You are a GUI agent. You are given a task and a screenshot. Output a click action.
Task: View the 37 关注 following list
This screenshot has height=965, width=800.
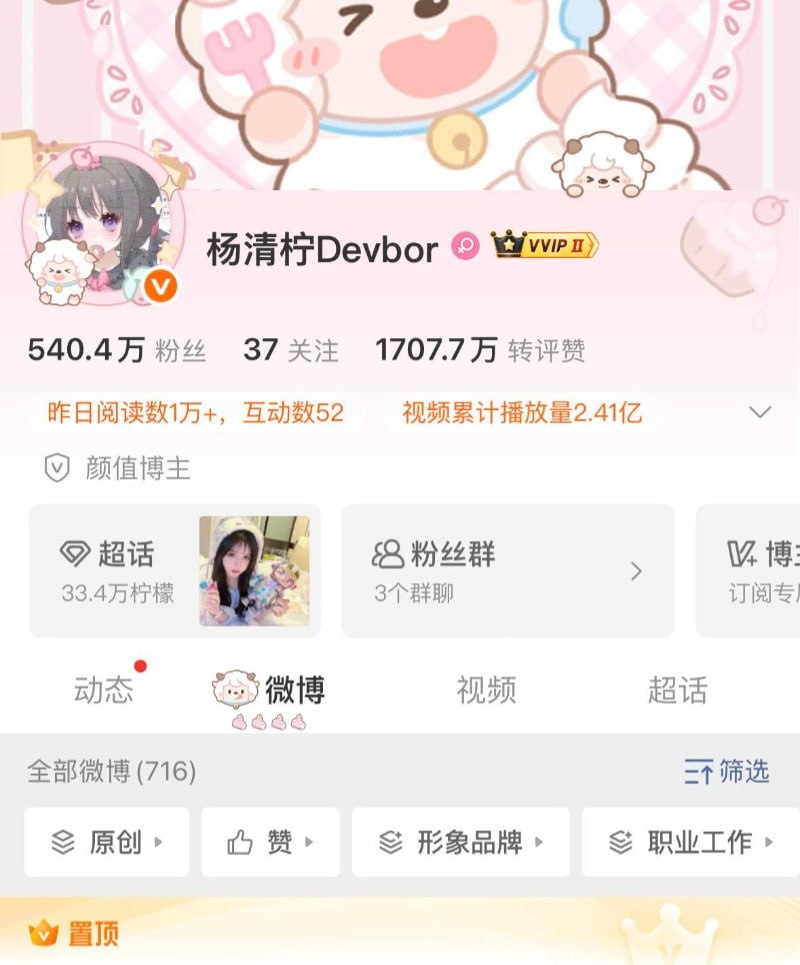[x=290, y=350]
